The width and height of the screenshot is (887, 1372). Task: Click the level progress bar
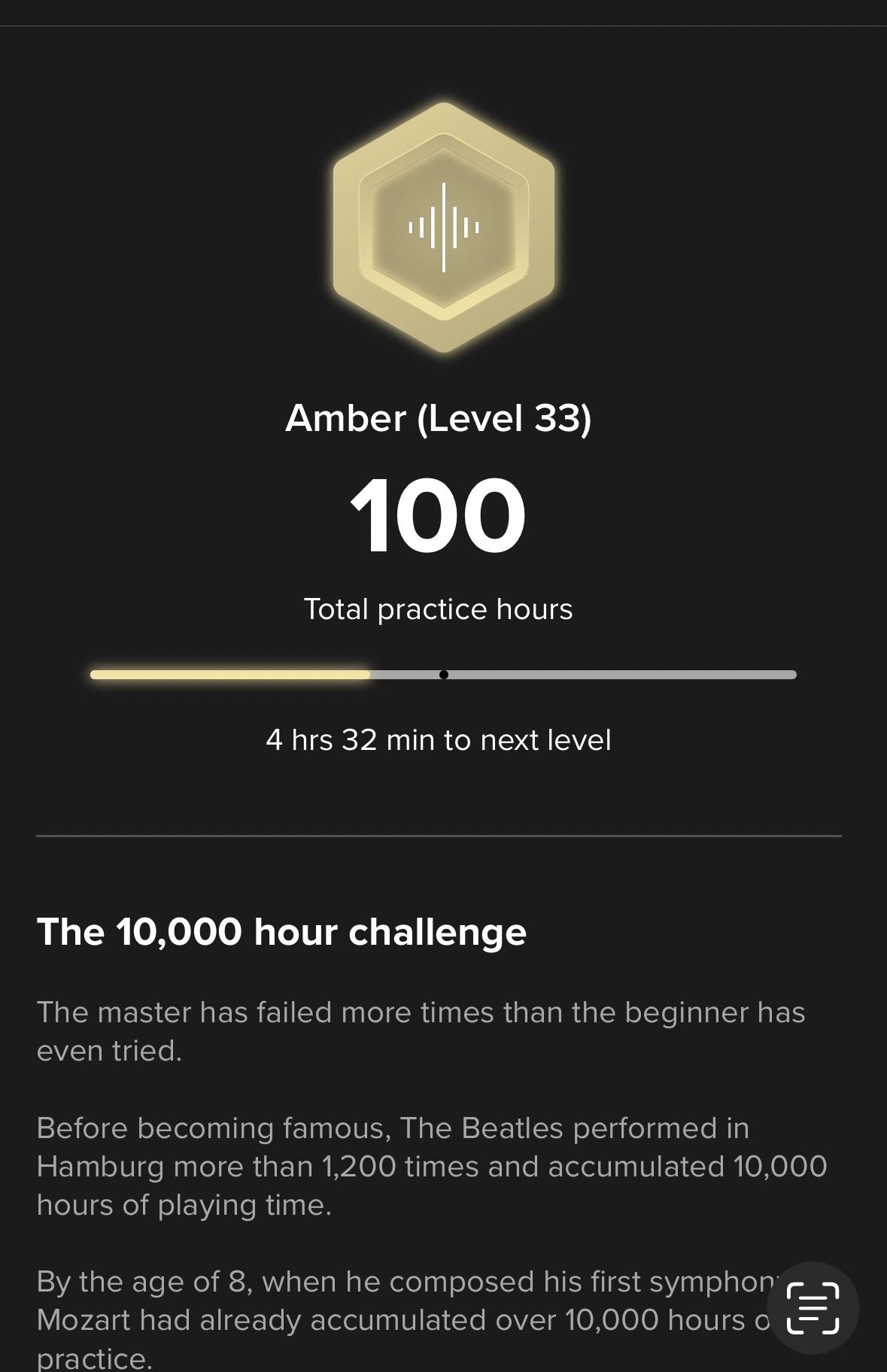pos(443,675)
